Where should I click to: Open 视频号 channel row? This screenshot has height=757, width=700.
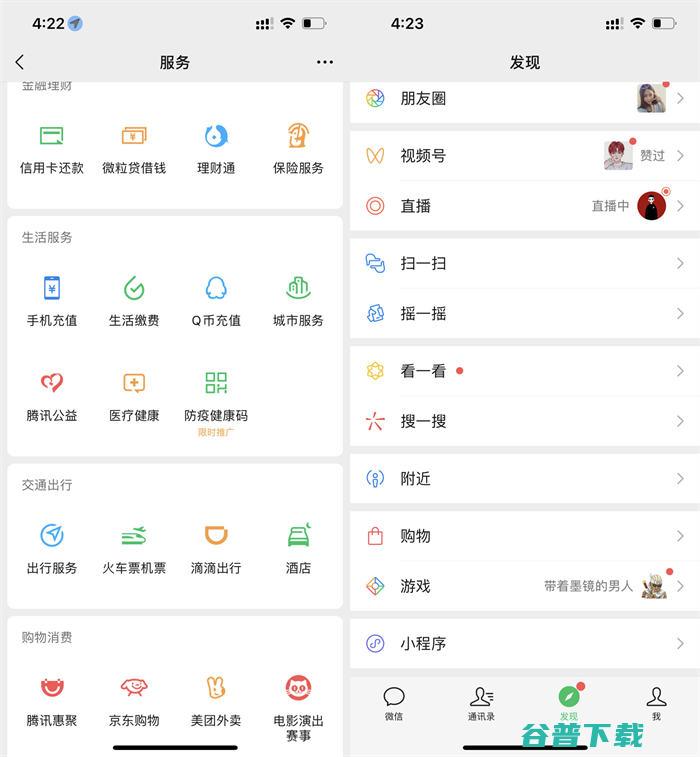pyautogui.click(x=524, y=156)
